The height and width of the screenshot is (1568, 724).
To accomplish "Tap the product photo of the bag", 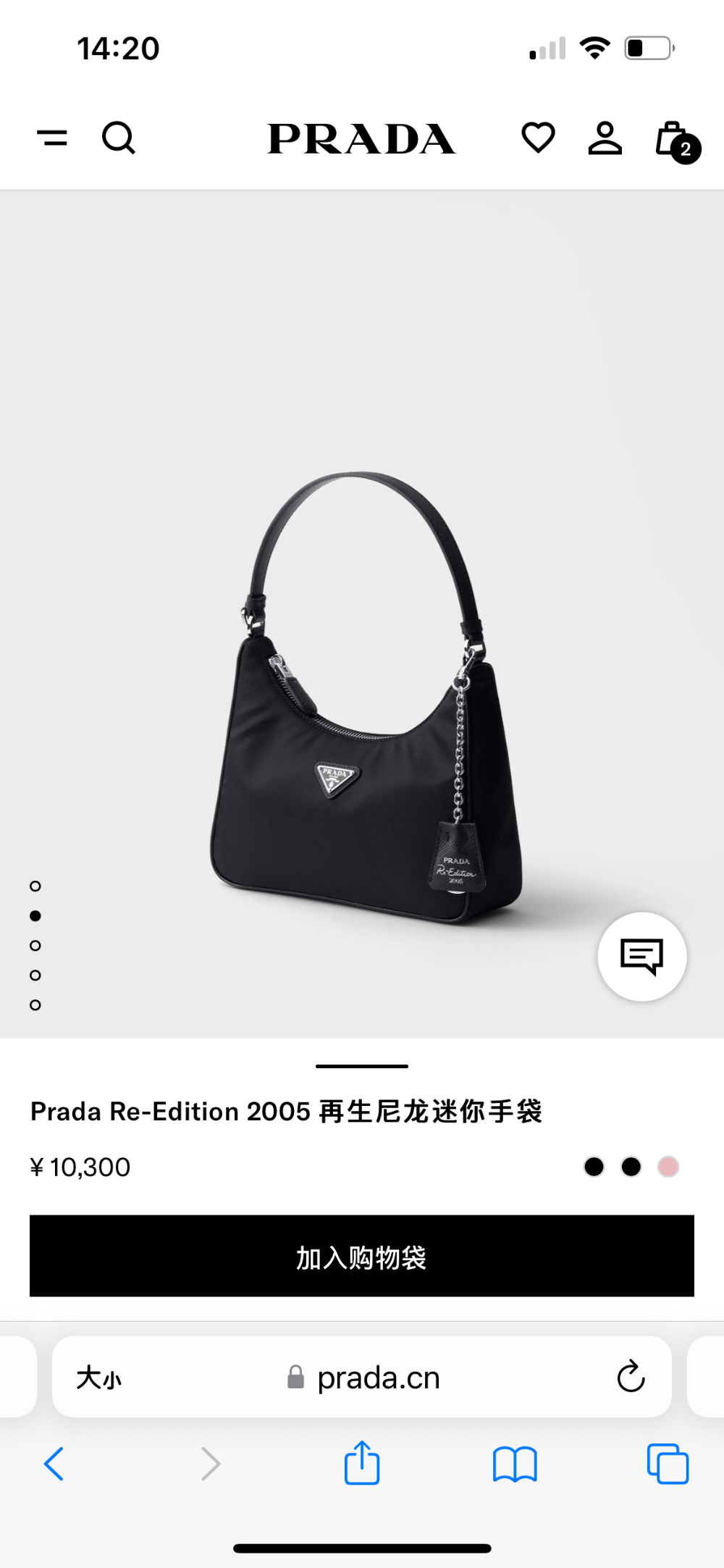I will pos(362,695).
